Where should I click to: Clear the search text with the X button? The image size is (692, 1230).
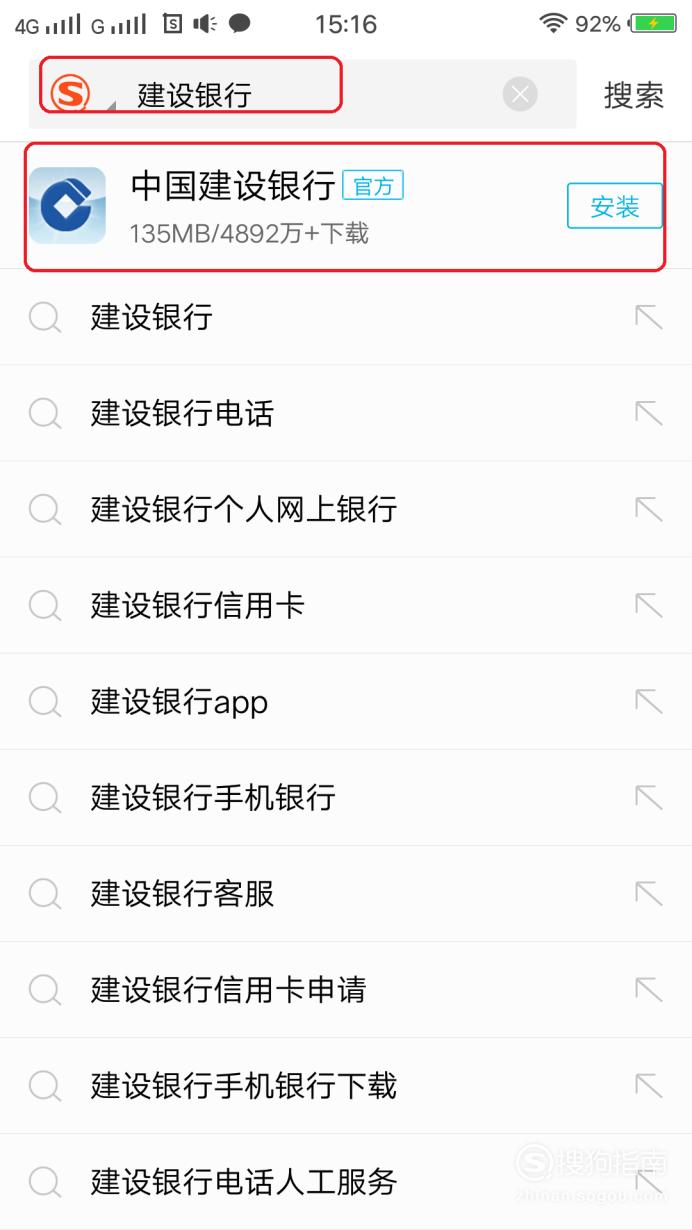tap(520, 95)
